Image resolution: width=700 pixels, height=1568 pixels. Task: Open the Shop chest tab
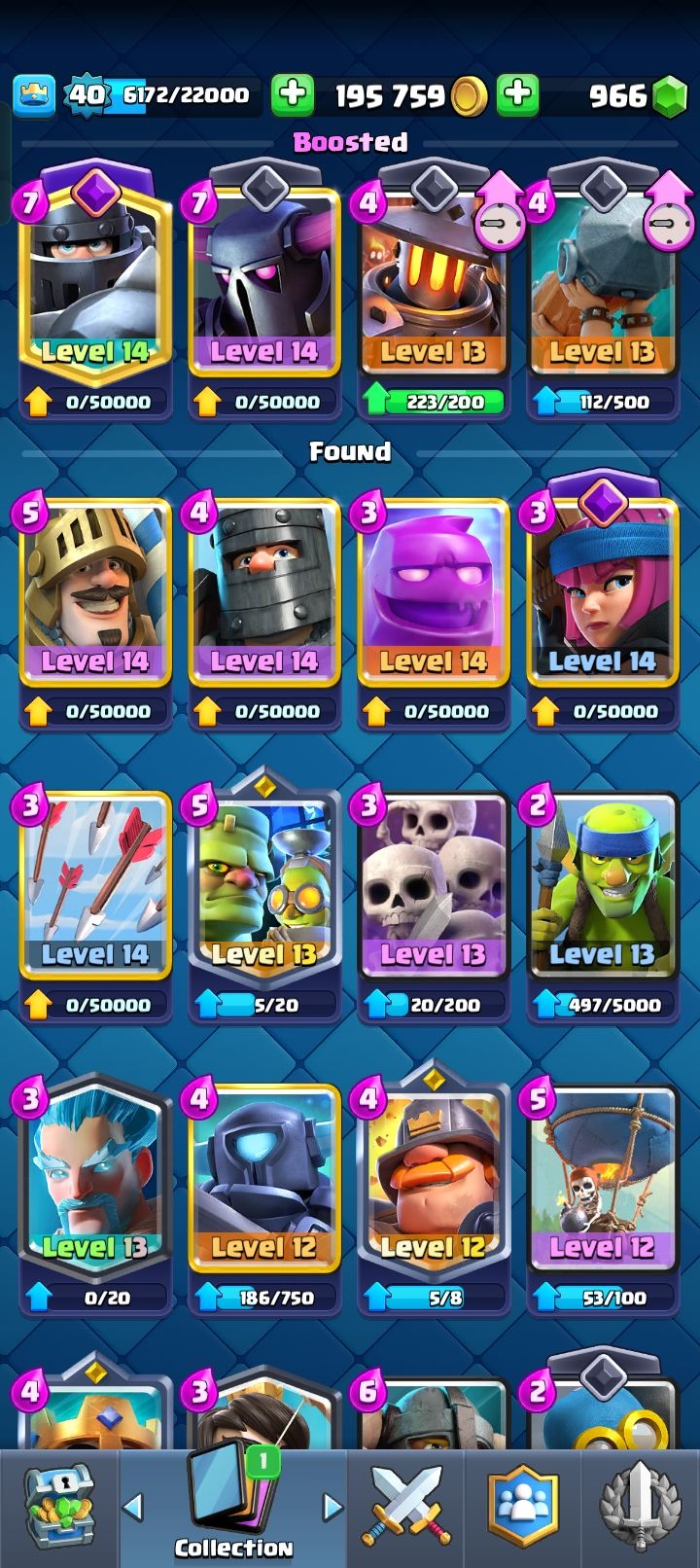(x=59, y=1507)
